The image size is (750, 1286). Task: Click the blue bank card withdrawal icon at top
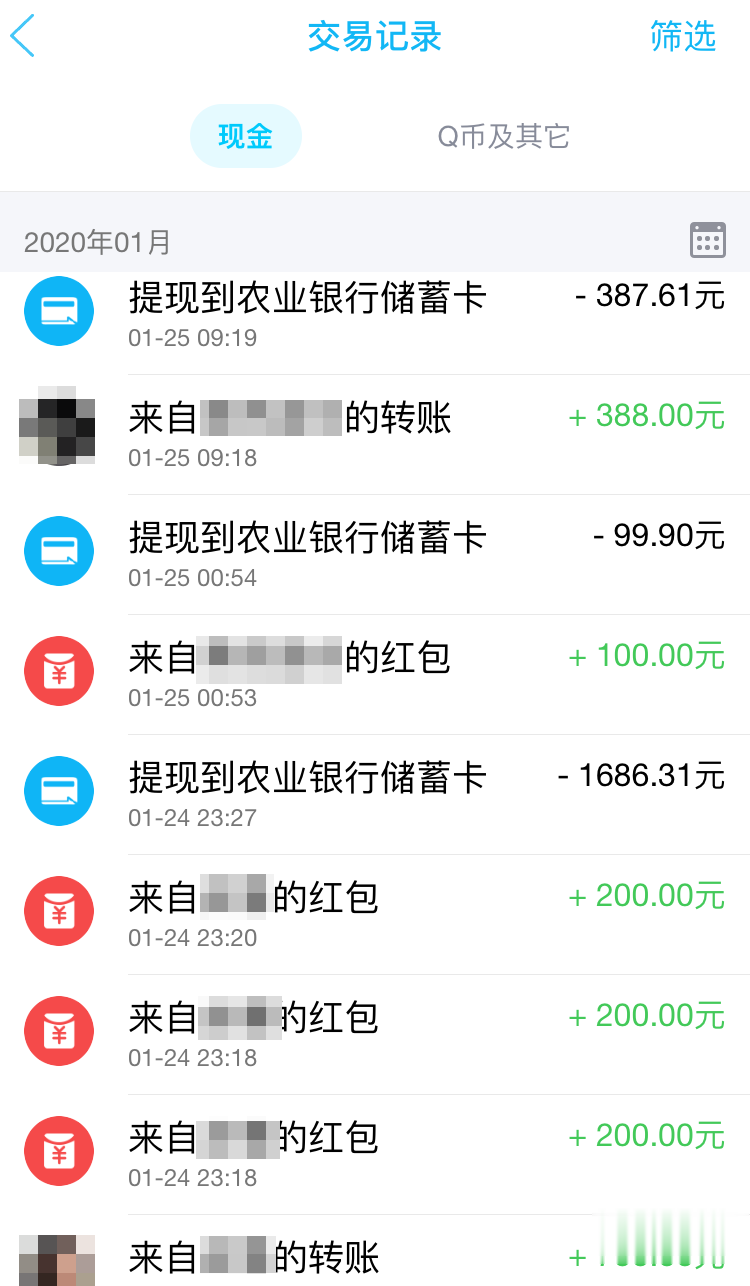58,311
